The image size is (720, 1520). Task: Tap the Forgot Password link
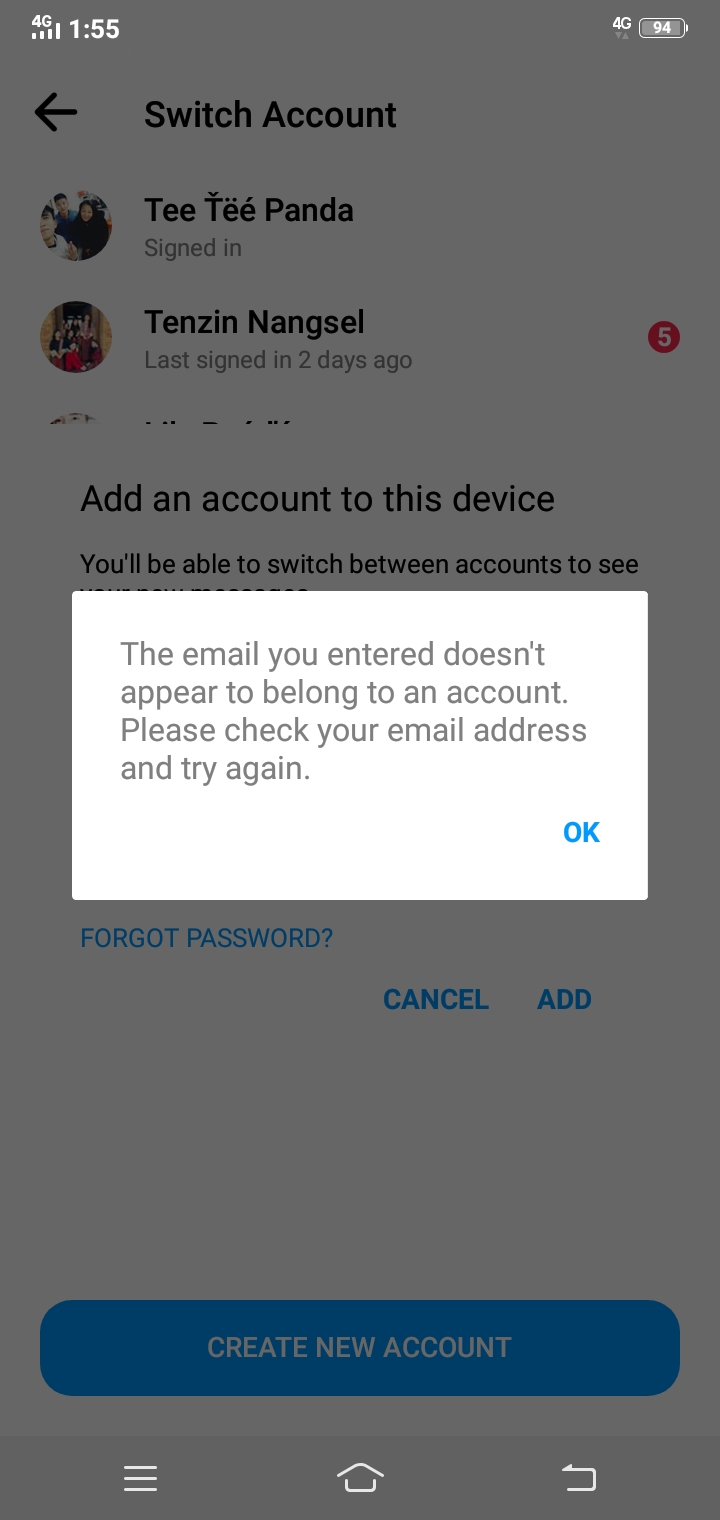(207, 938)
